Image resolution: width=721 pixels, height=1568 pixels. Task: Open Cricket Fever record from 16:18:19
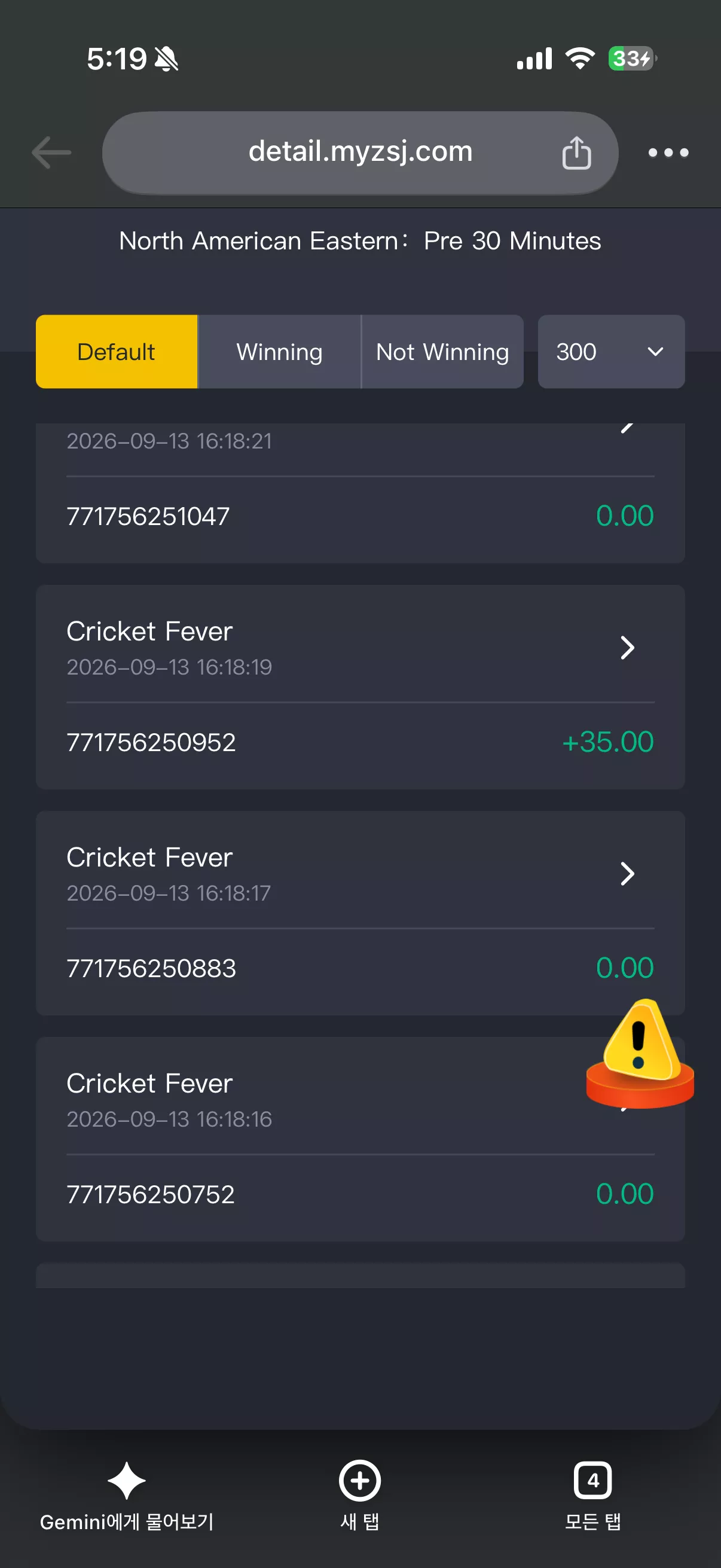click(360, 687)
